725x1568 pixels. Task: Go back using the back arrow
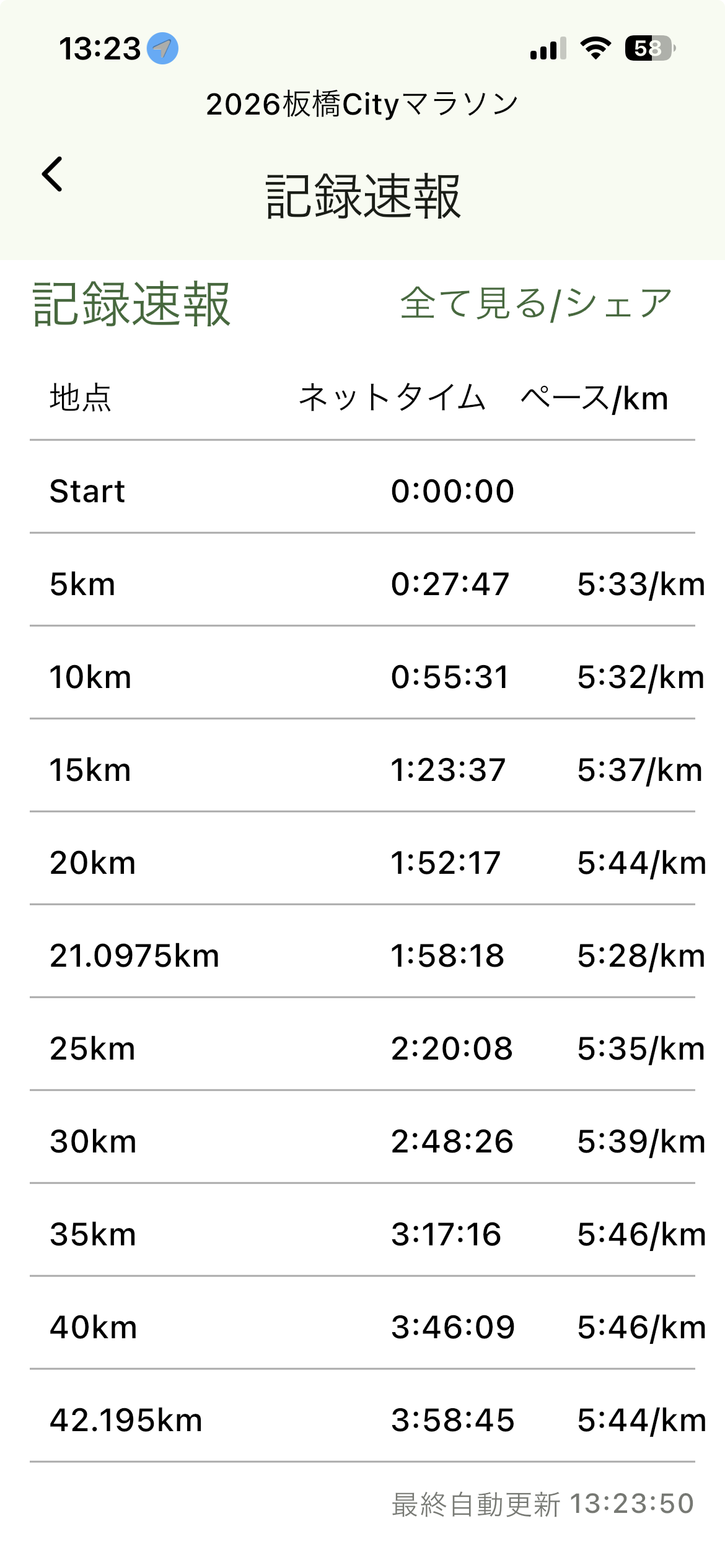53,174
